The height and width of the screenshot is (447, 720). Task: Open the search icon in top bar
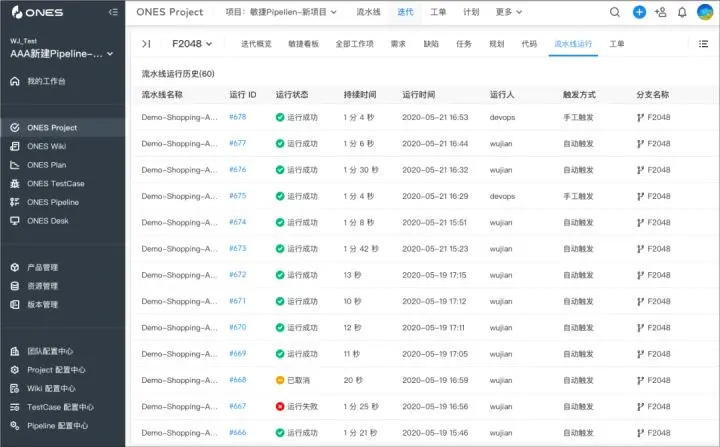[x=615, y=12]
